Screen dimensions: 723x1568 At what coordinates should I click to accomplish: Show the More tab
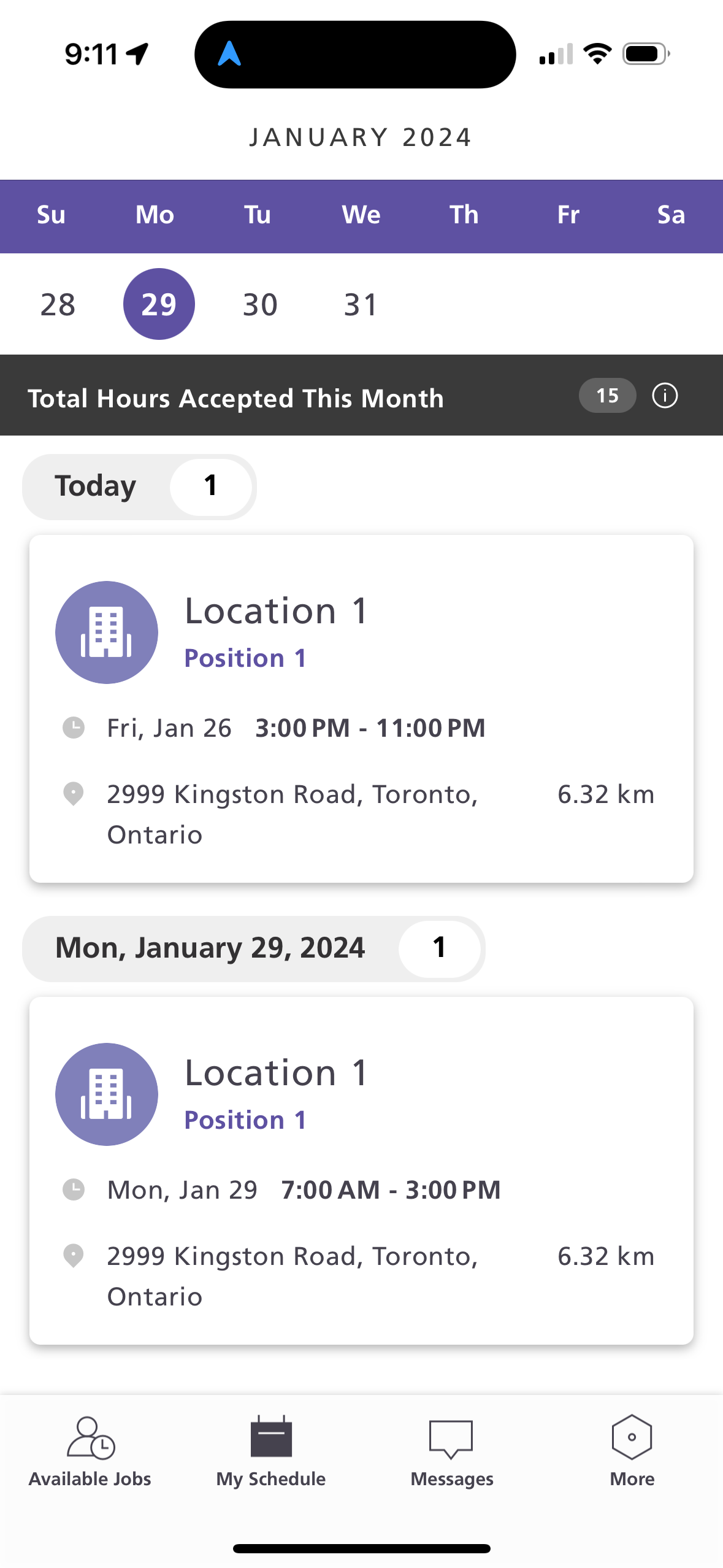click(632, 1451)
